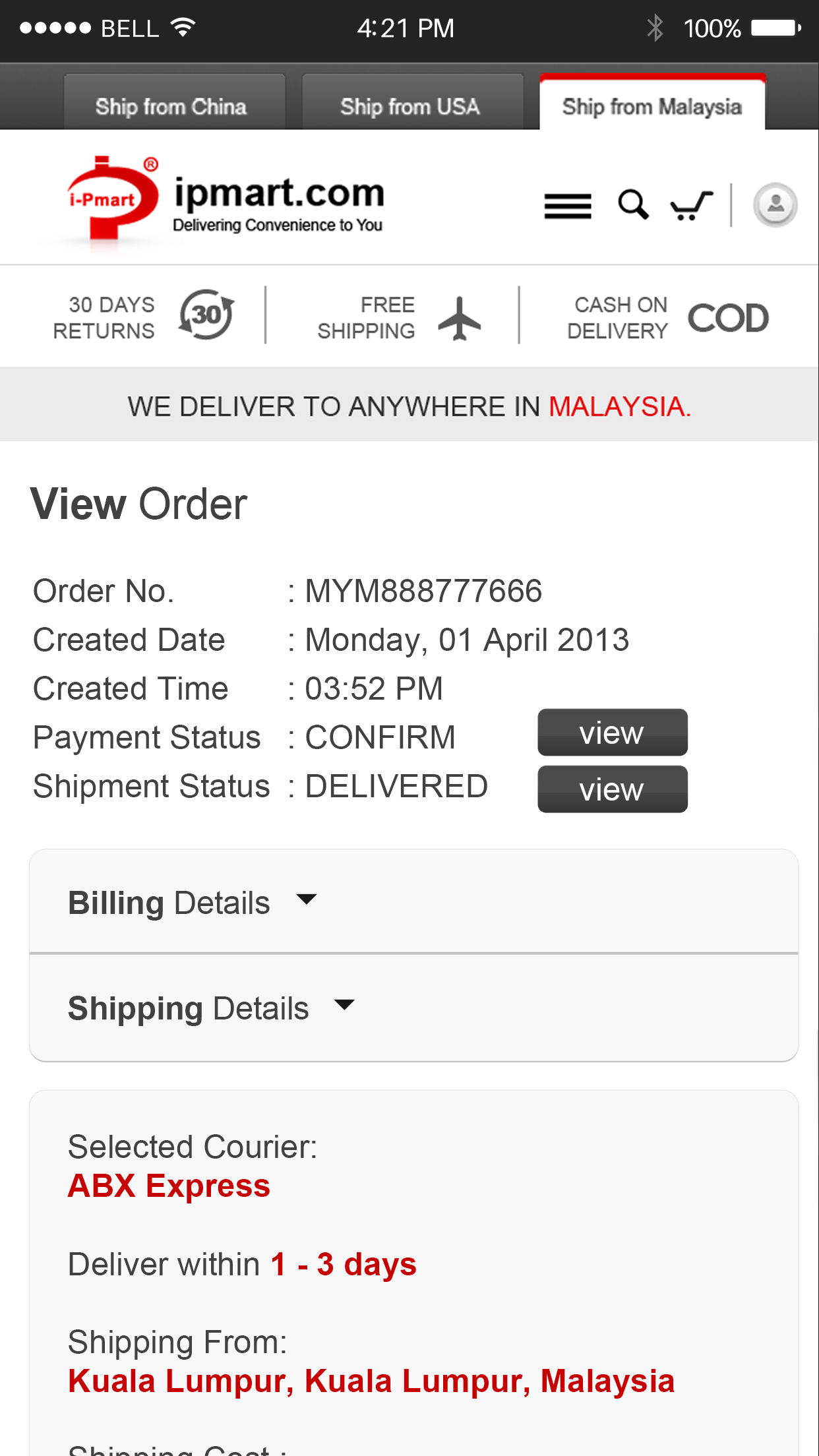Expand the Billing Details section

(193, 902)
